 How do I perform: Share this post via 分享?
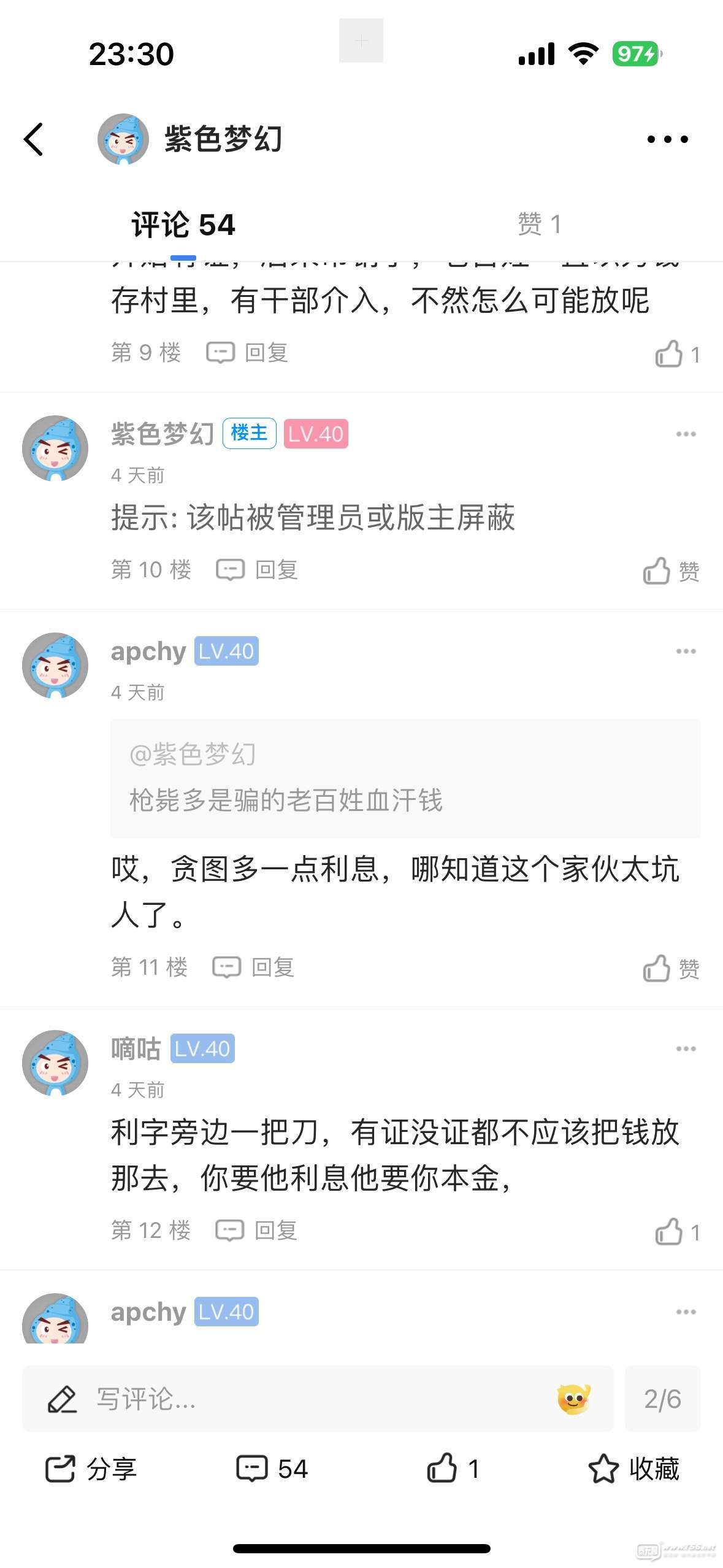click(x=91, y=1469)
